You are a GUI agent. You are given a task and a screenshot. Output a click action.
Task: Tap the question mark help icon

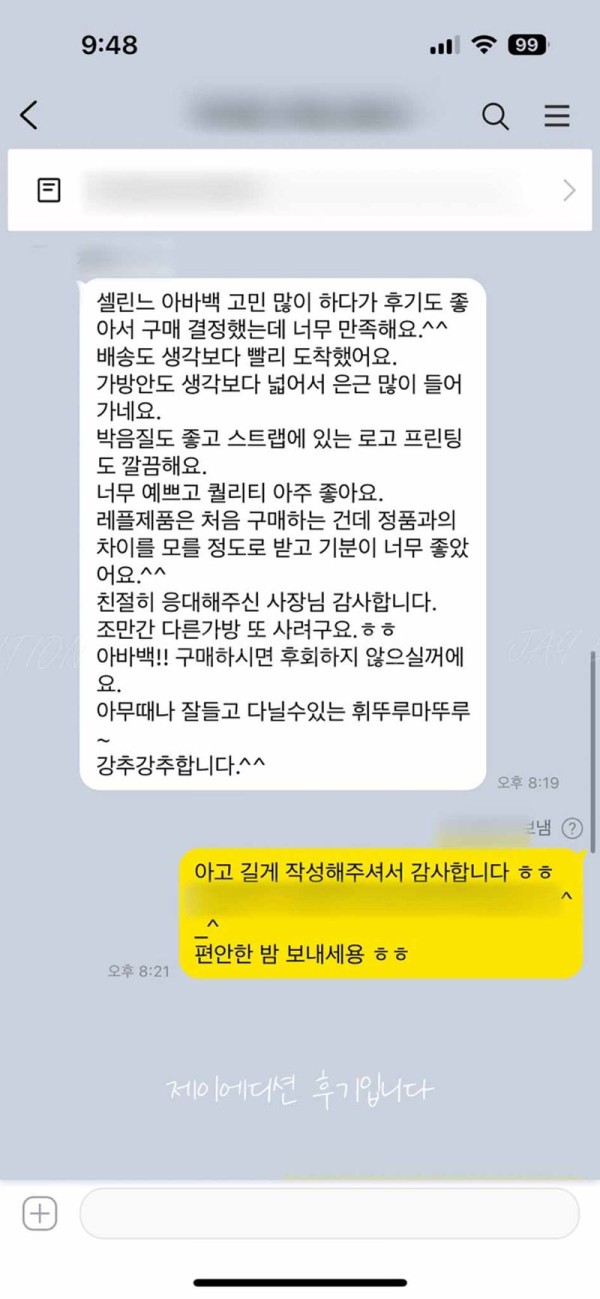pyautogui.click(x=572, y=828)
